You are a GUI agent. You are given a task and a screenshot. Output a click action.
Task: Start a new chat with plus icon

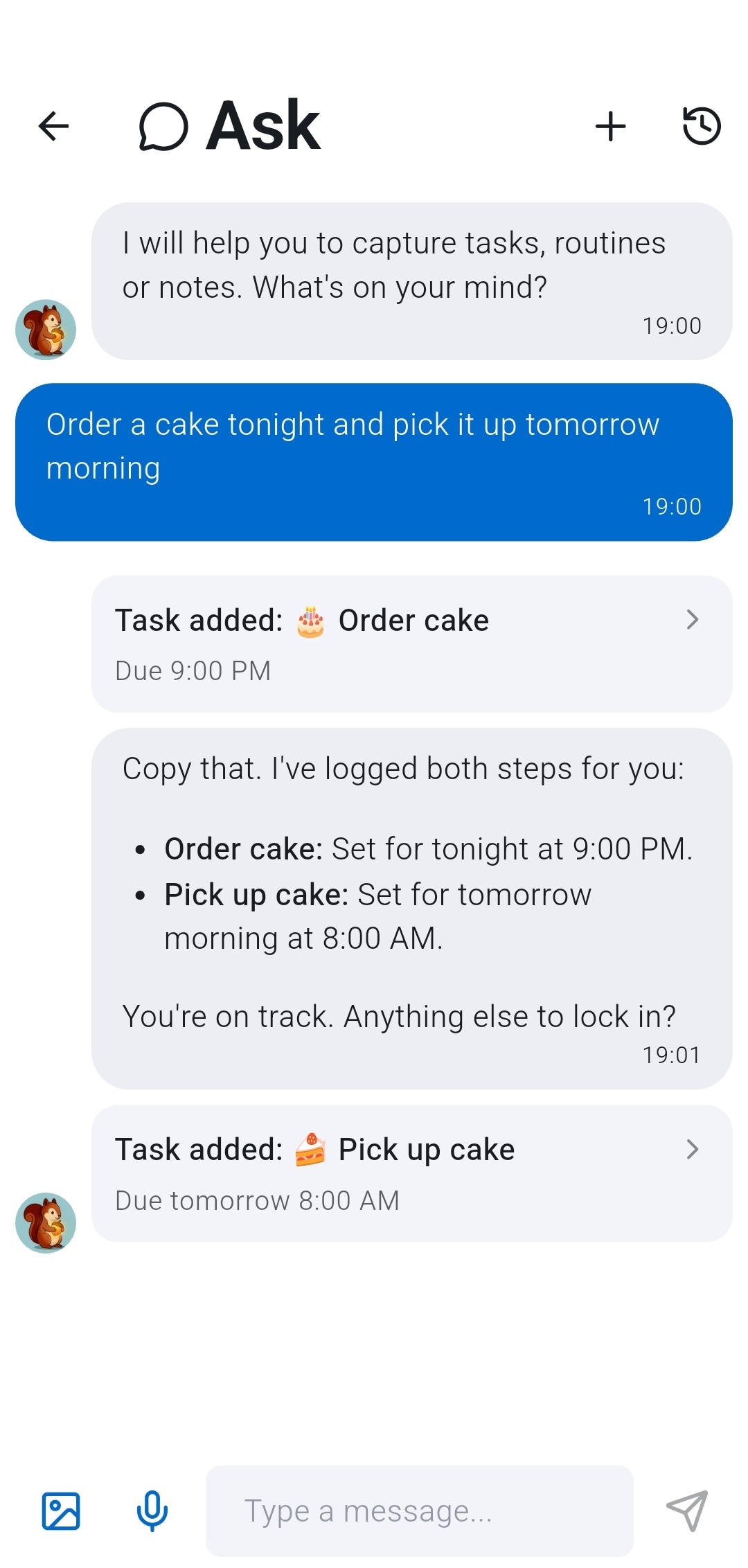click(610, 126)
